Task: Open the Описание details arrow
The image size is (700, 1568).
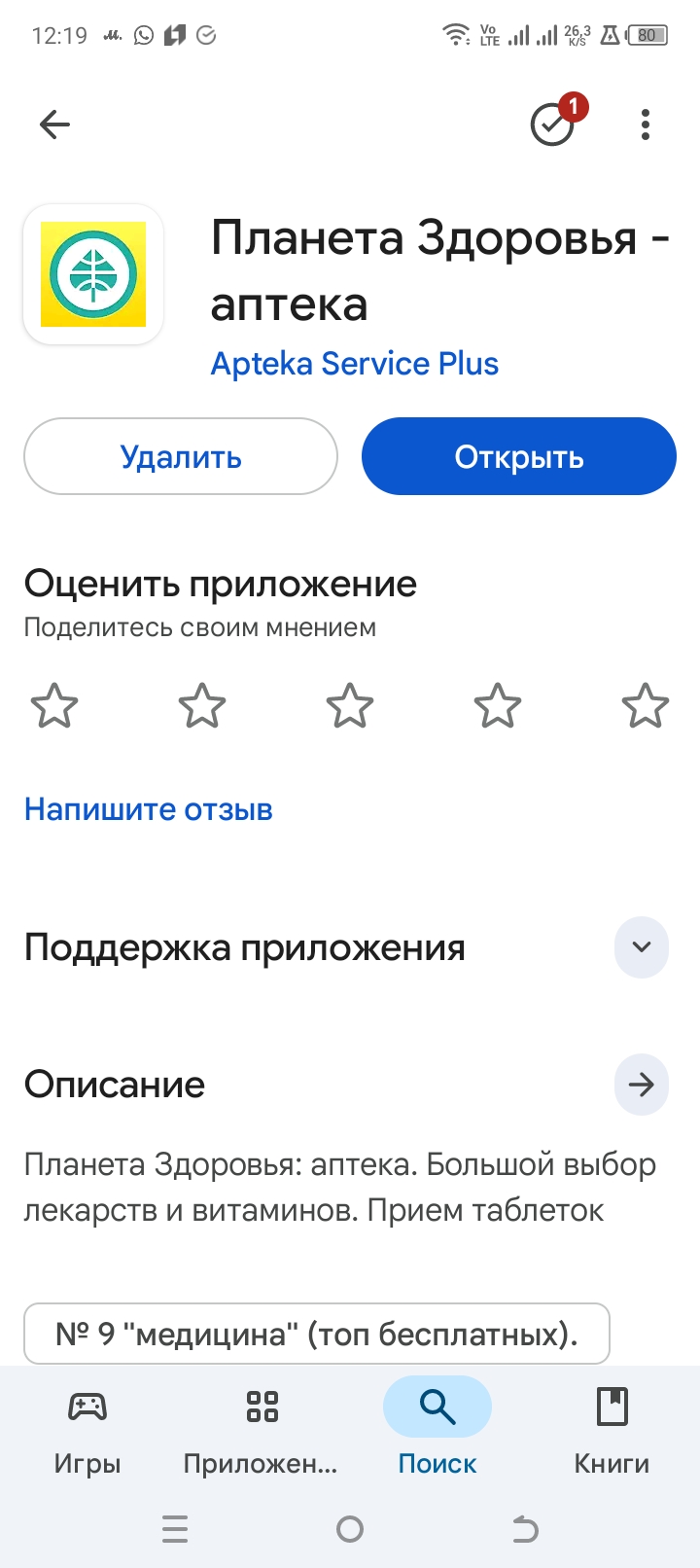Action: click(641, 1084)
